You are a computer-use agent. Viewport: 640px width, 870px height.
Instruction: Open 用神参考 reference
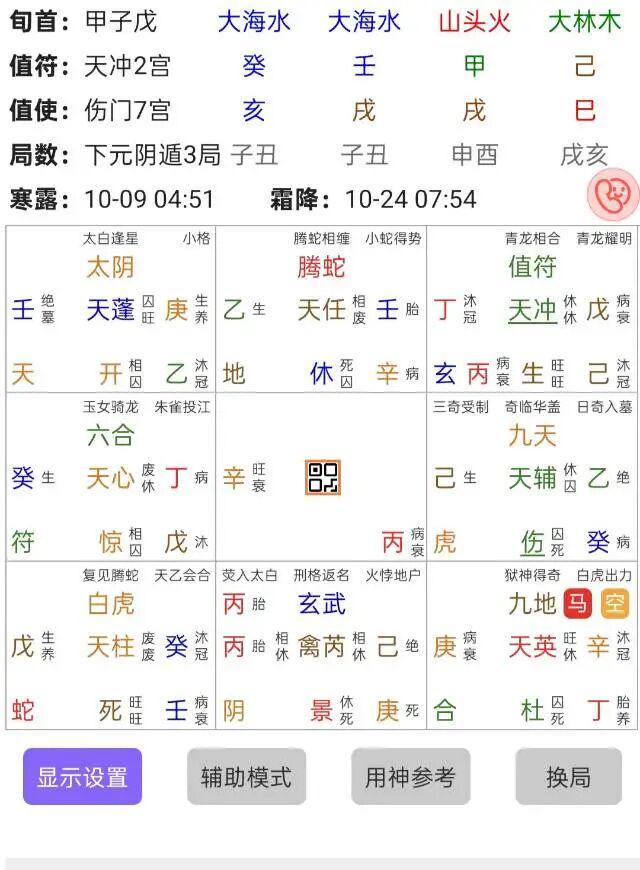pyautogui.click(x=410, y=776)
